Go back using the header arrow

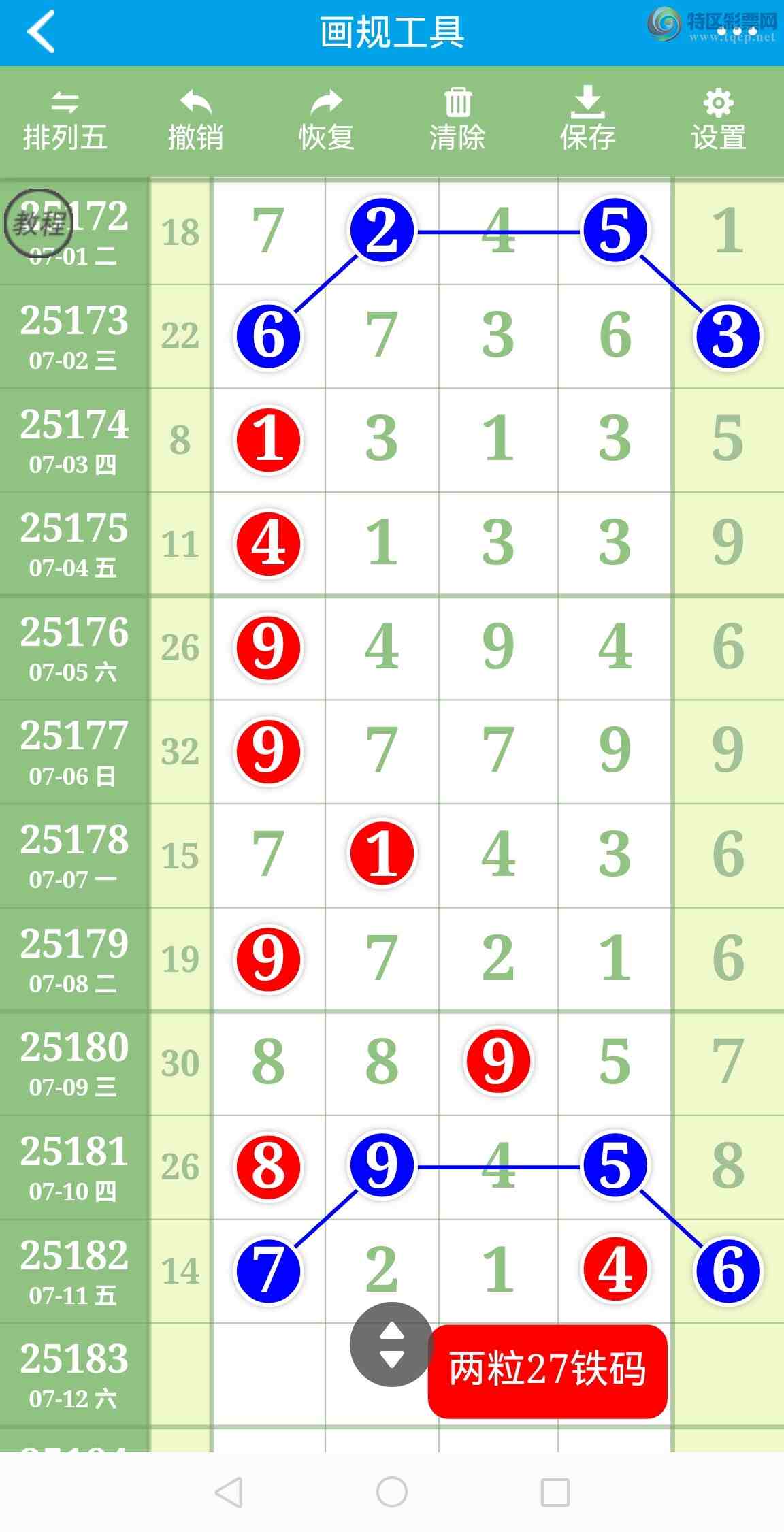click(41, 32)
